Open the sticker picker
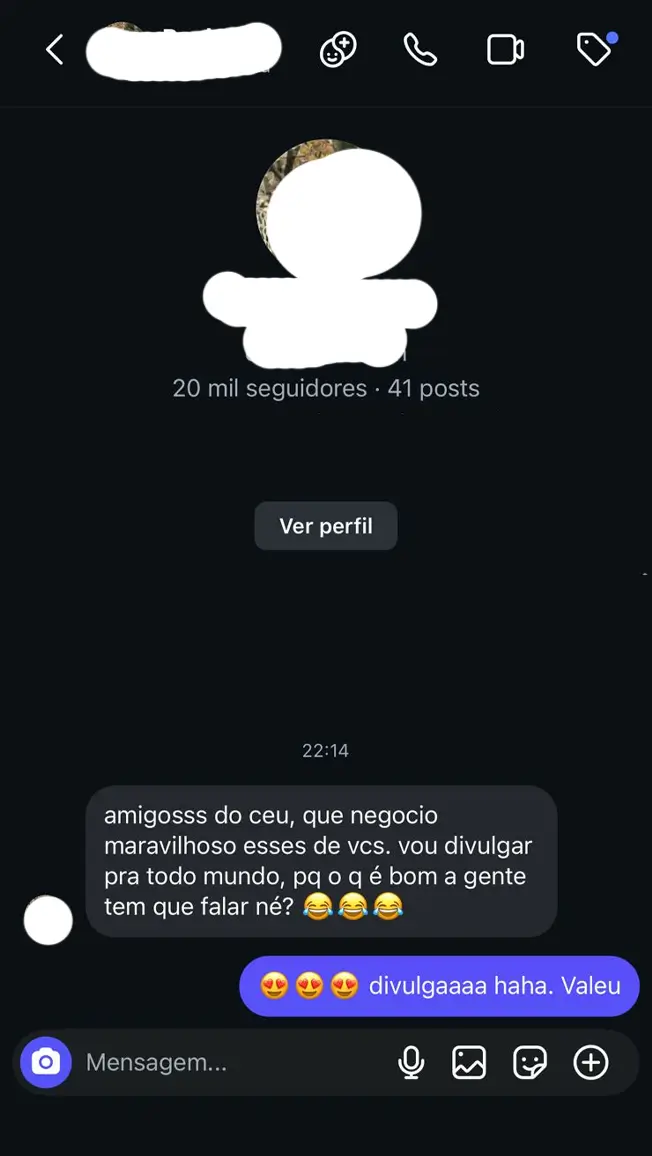 coord(530,1062)
